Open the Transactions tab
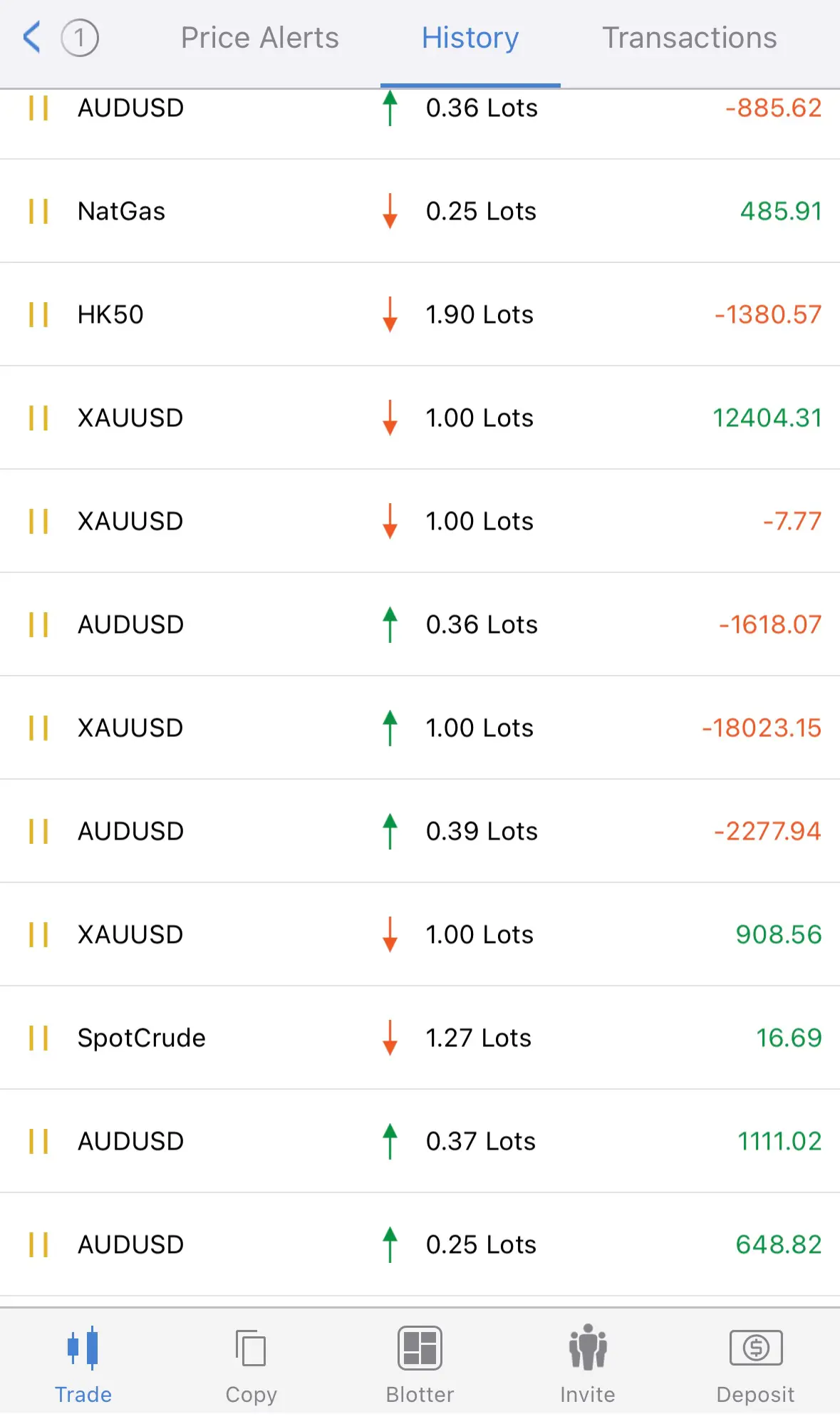 [690, 38]
